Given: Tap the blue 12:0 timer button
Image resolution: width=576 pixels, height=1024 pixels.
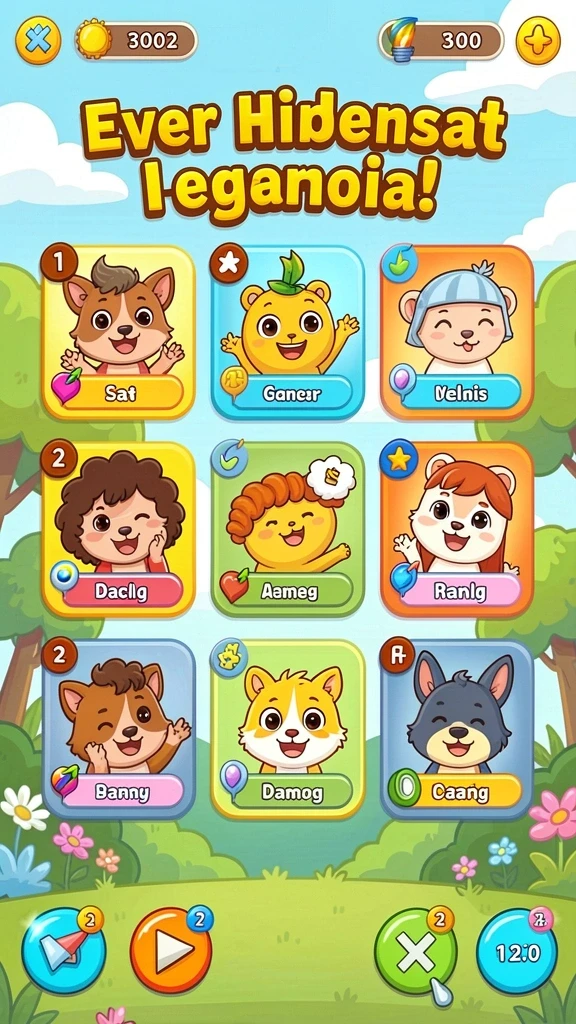Looking at the screenshot, I should click(x=517, y=951).
